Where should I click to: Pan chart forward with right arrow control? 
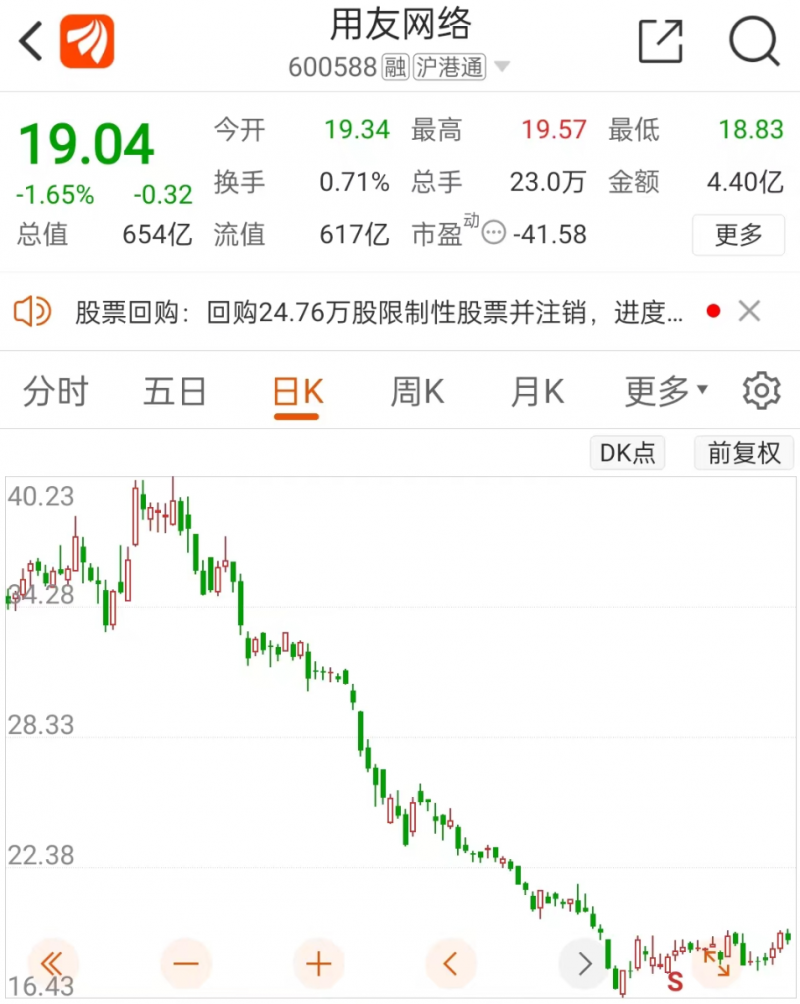coord(583,962)
